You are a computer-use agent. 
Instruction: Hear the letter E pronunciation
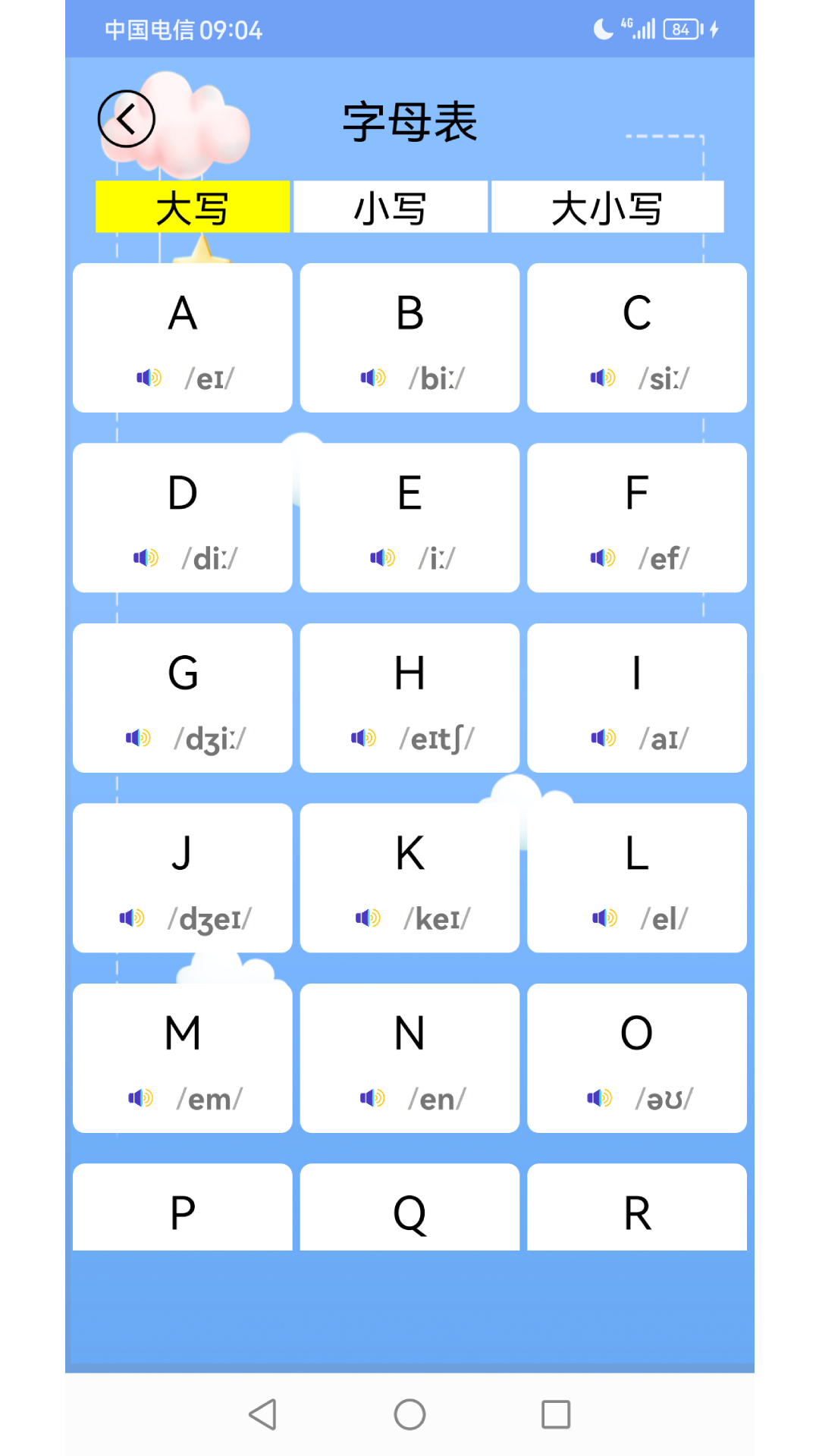coord(383,558)
